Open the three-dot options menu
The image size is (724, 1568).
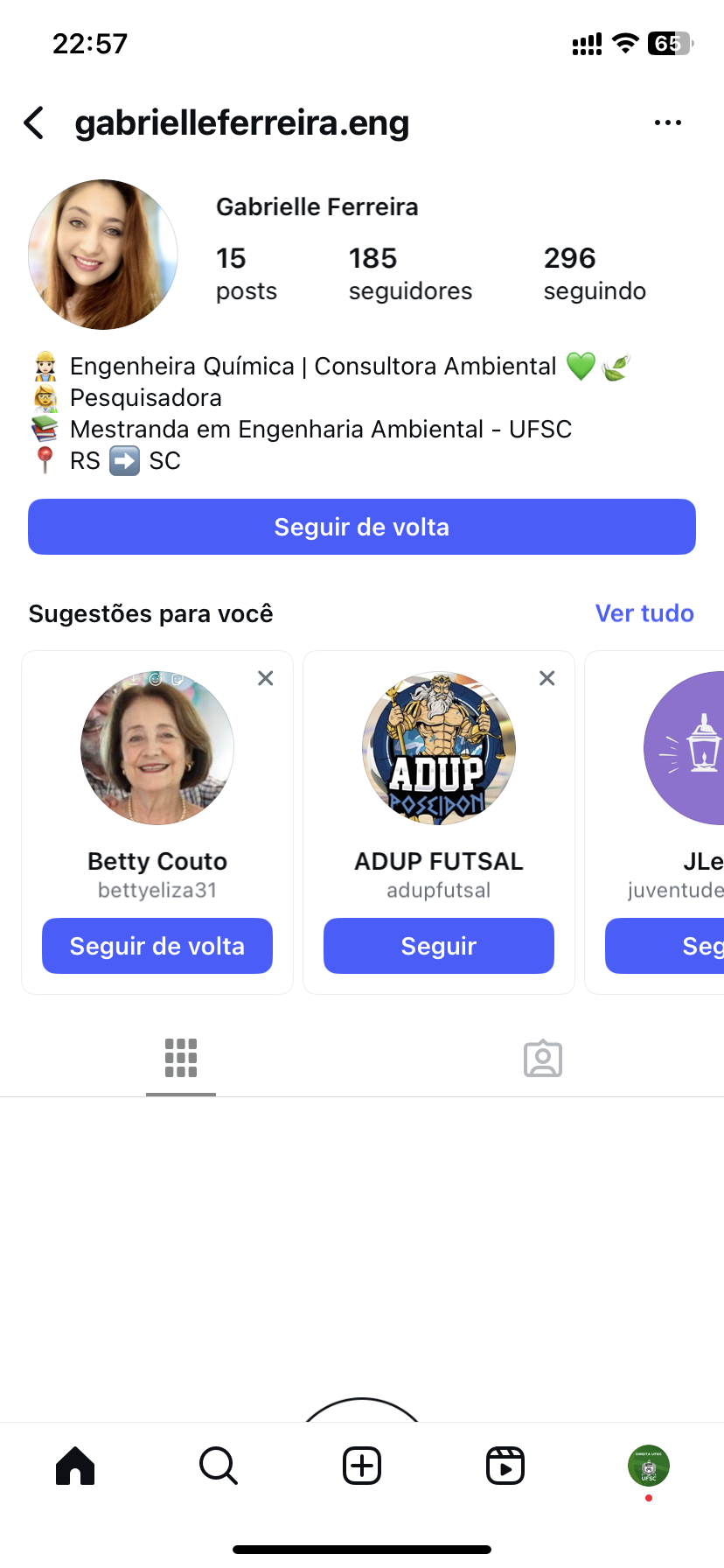(x=667, y=123)
